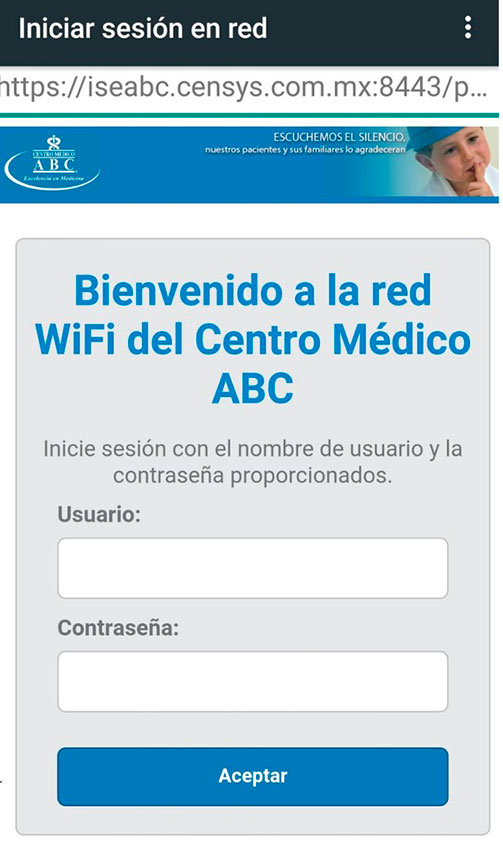Tap the Aceptar button

click(x=253, y=776)
